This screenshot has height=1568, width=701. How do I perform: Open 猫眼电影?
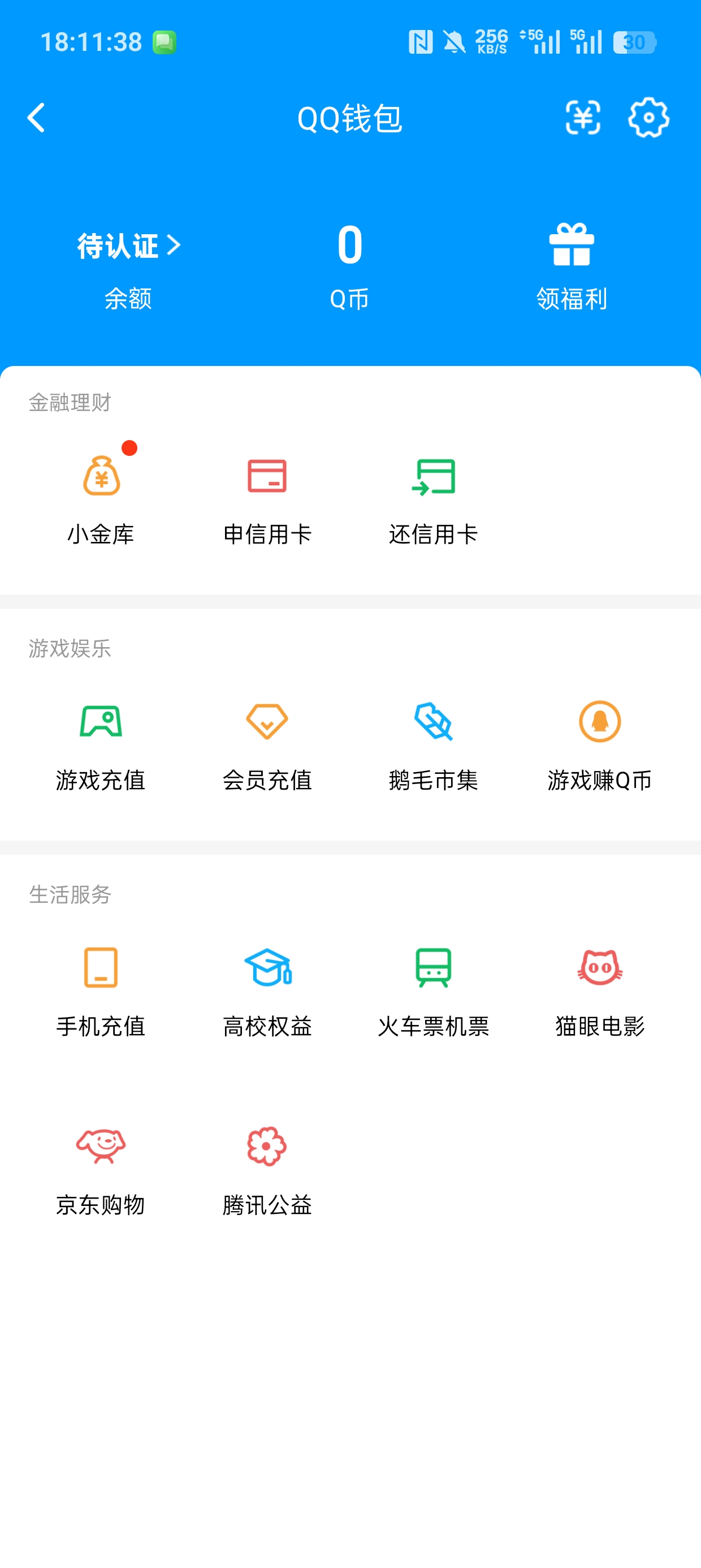click(599, 992)
